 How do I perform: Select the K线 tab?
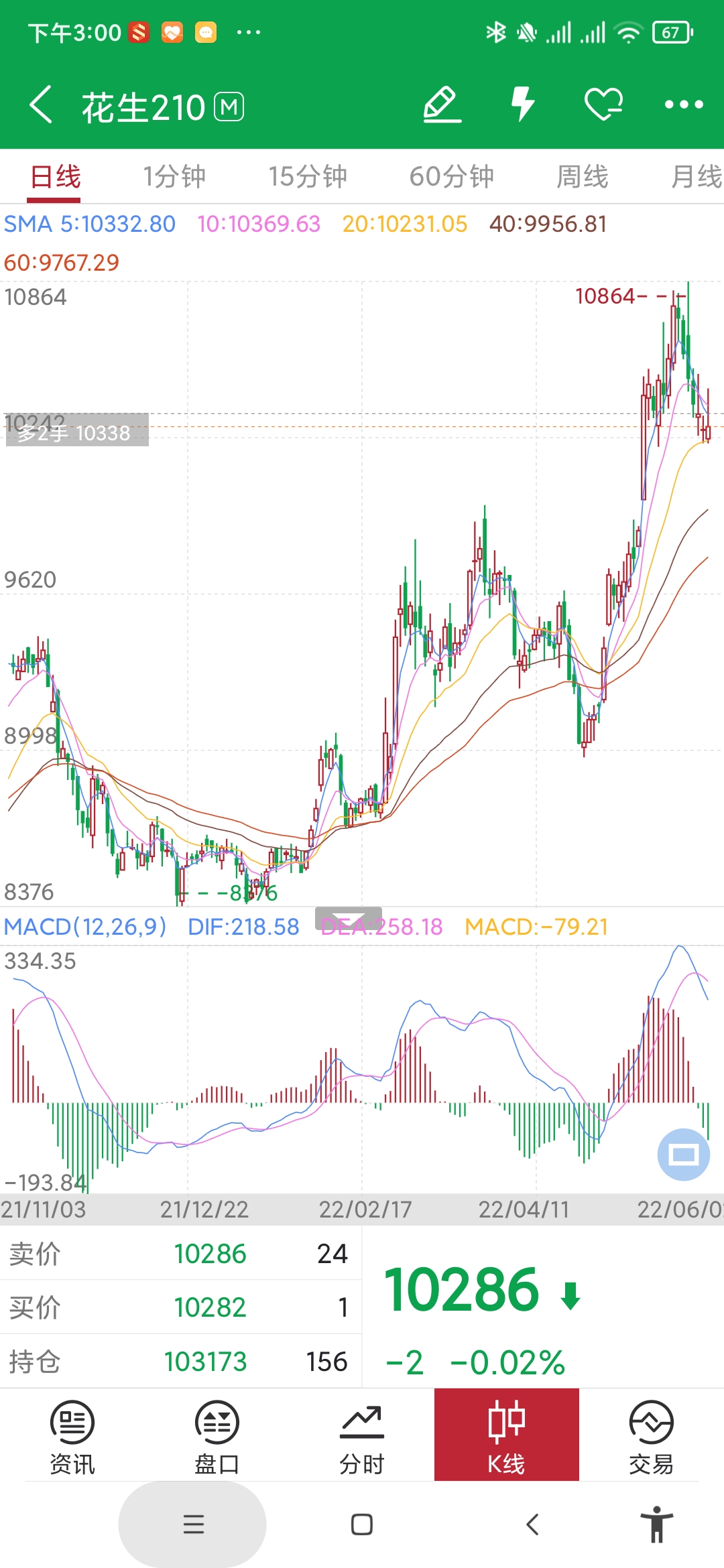[506, 1436]
